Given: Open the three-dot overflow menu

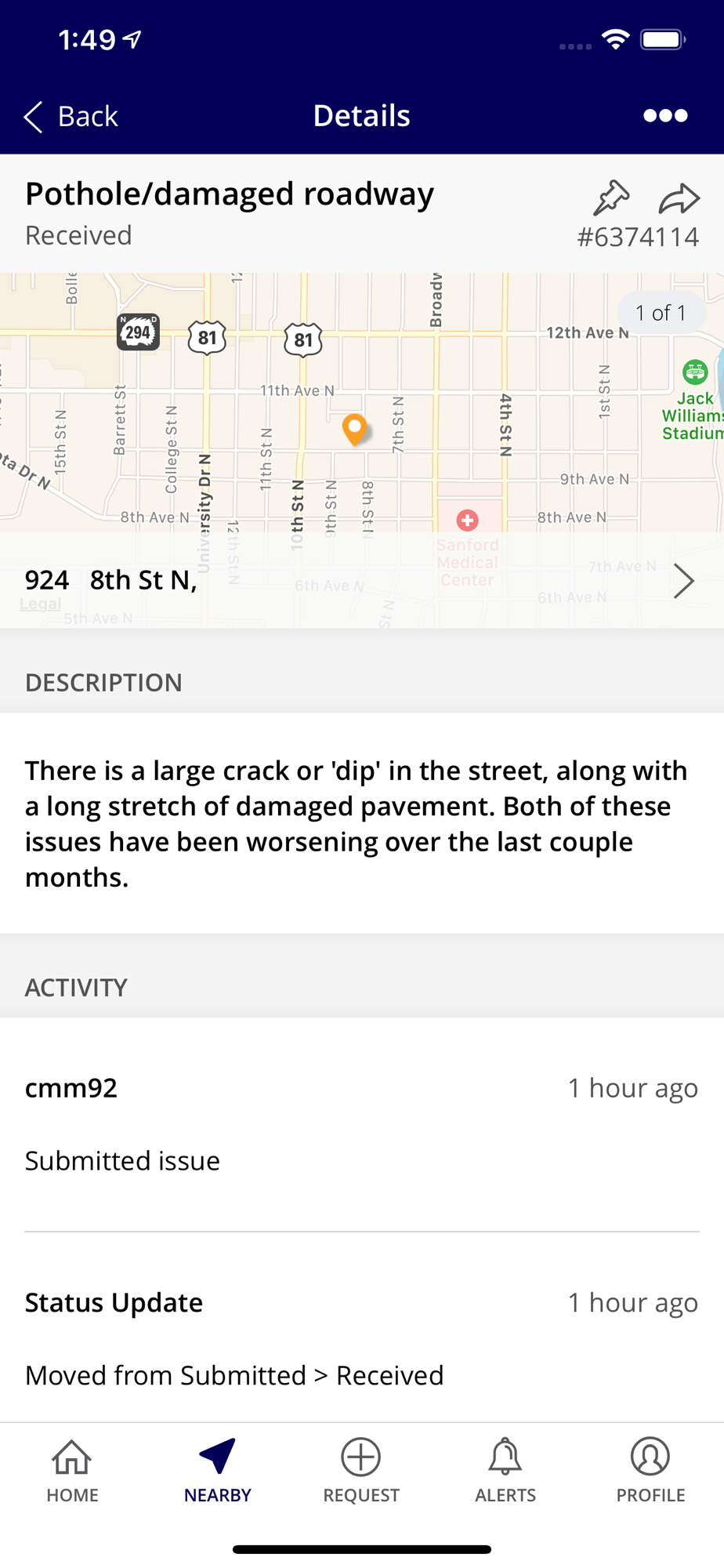Looking at the screenshot, I should pyautogui.click(x=665, y=116).
